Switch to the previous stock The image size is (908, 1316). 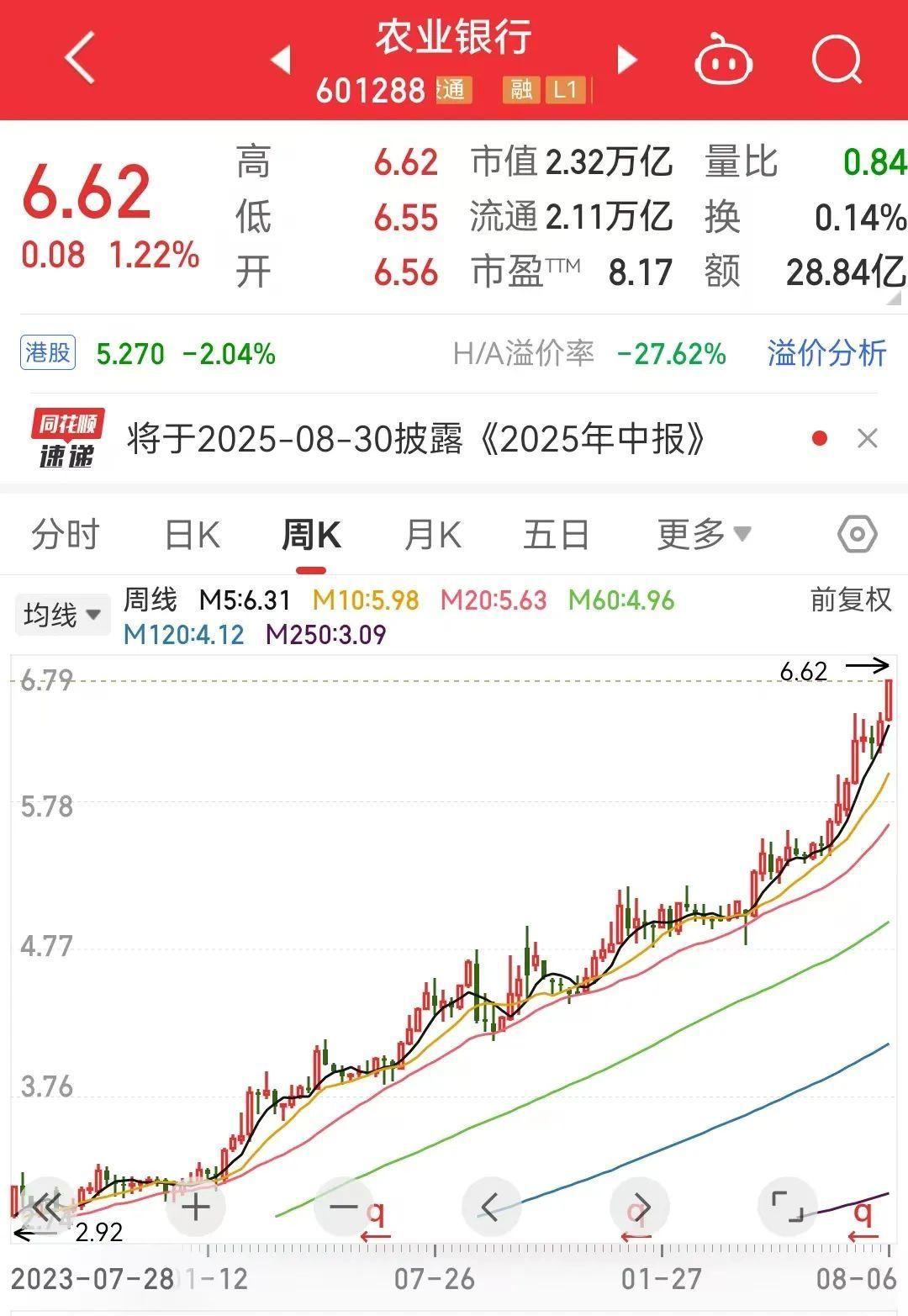(x=280, y=60)
